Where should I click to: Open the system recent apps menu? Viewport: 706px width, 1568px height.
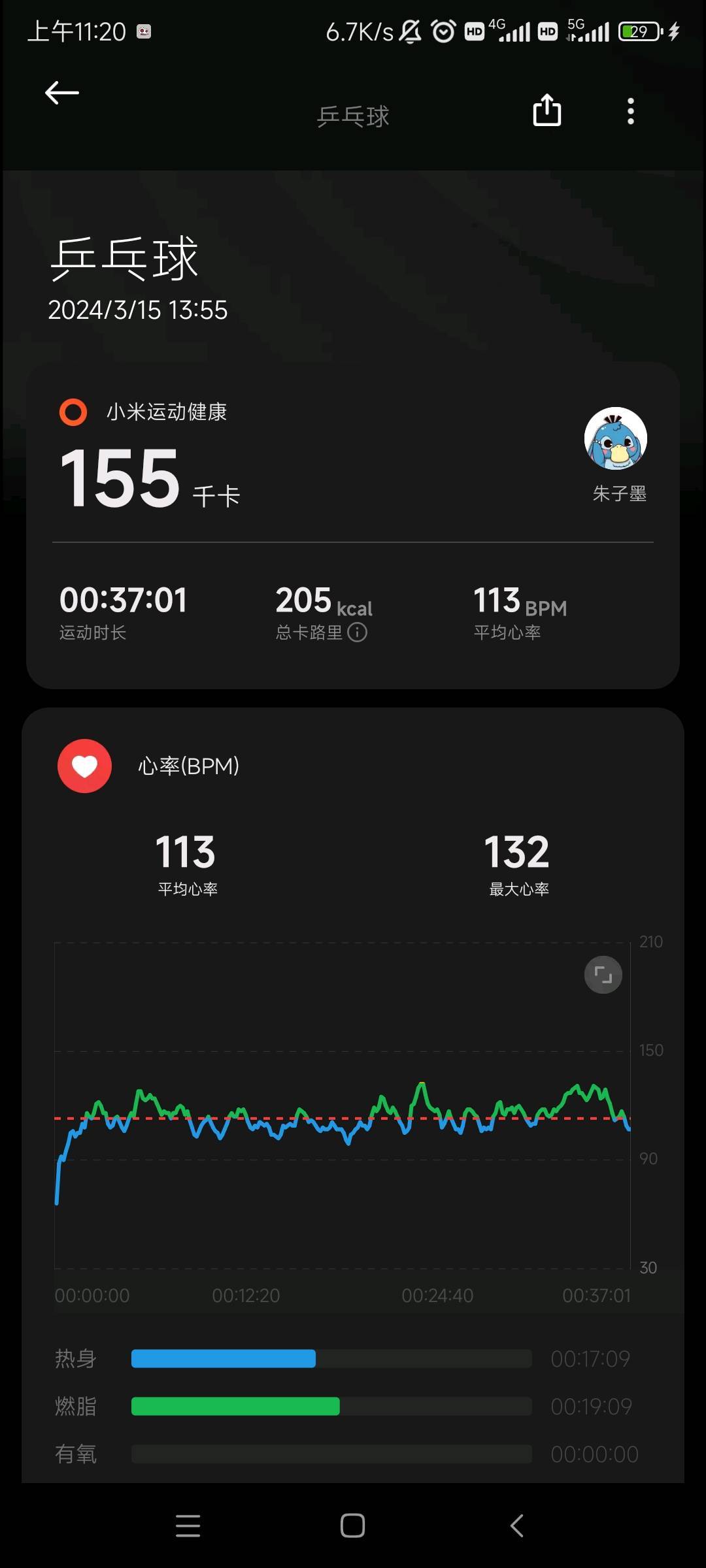coord(188,1526)
